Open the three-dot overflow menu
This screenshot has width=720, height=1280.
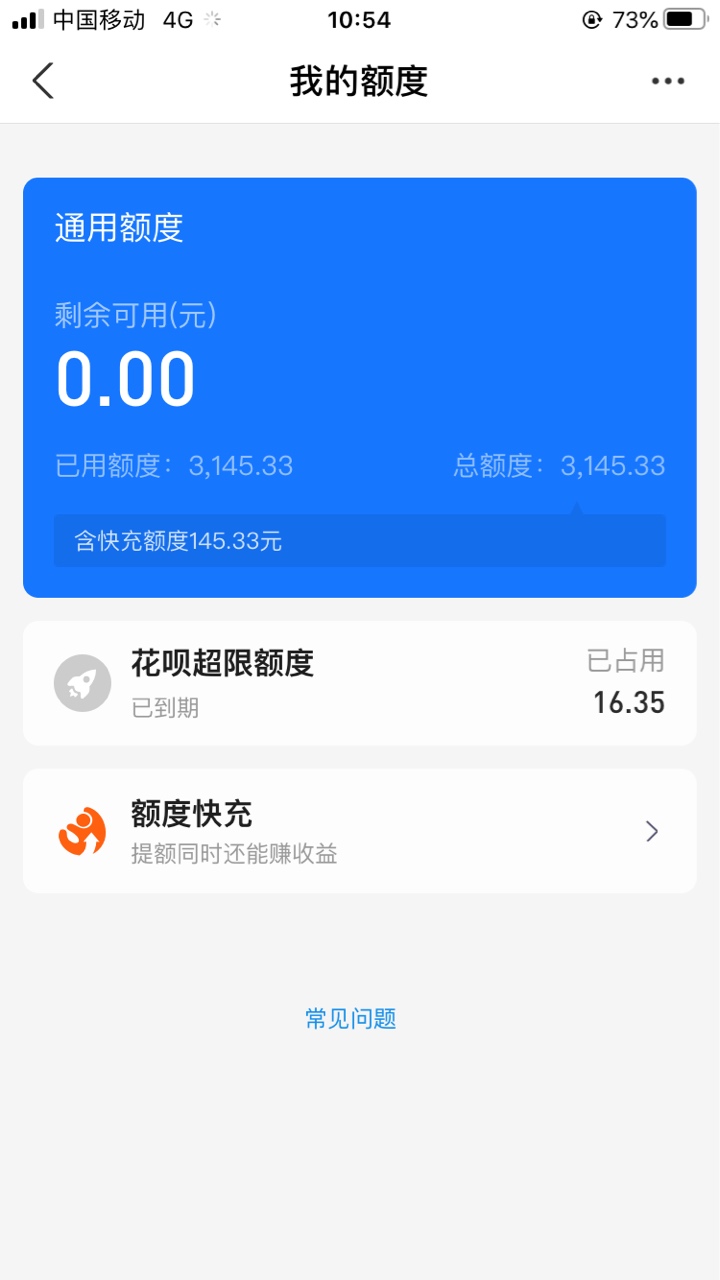[x=668, y=81]
